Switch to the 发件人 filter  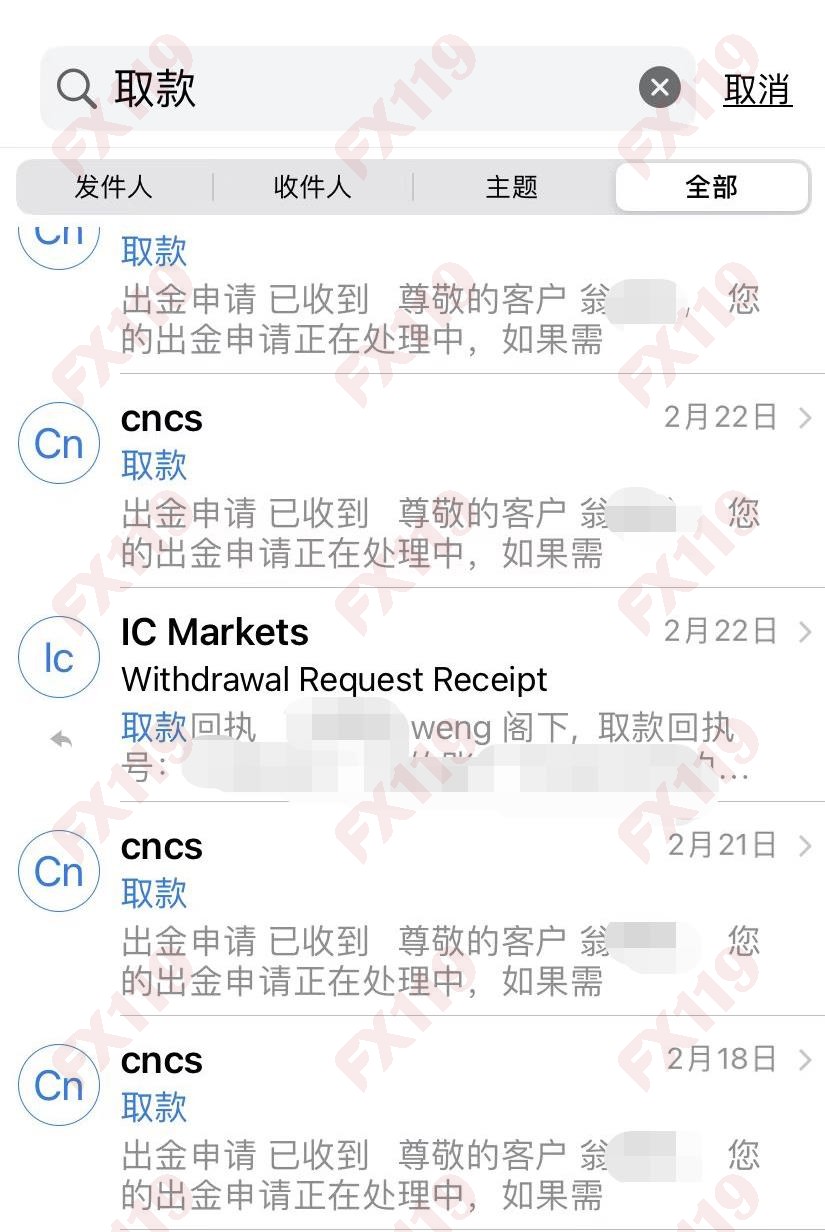click(113, 187)
